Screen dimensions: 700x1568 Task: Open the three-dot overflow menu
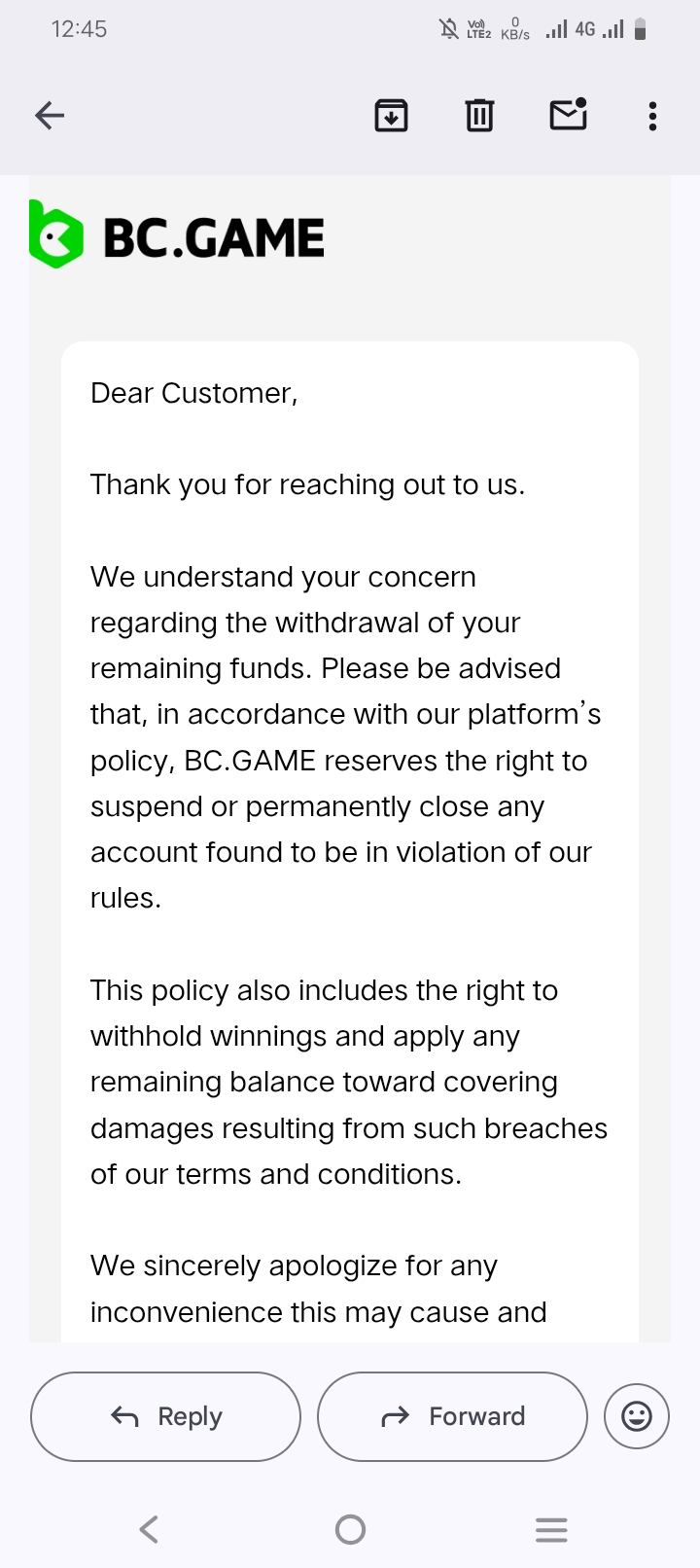tap(652, 116)
